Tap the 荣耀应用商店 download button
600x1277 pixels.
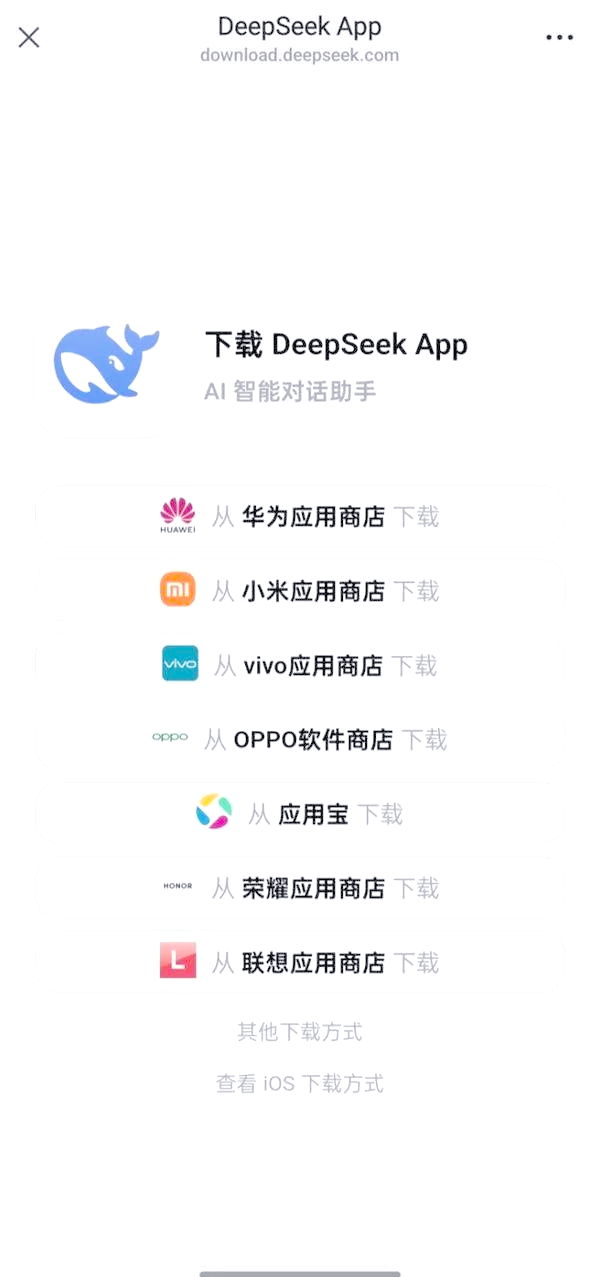tap(300, 888)
